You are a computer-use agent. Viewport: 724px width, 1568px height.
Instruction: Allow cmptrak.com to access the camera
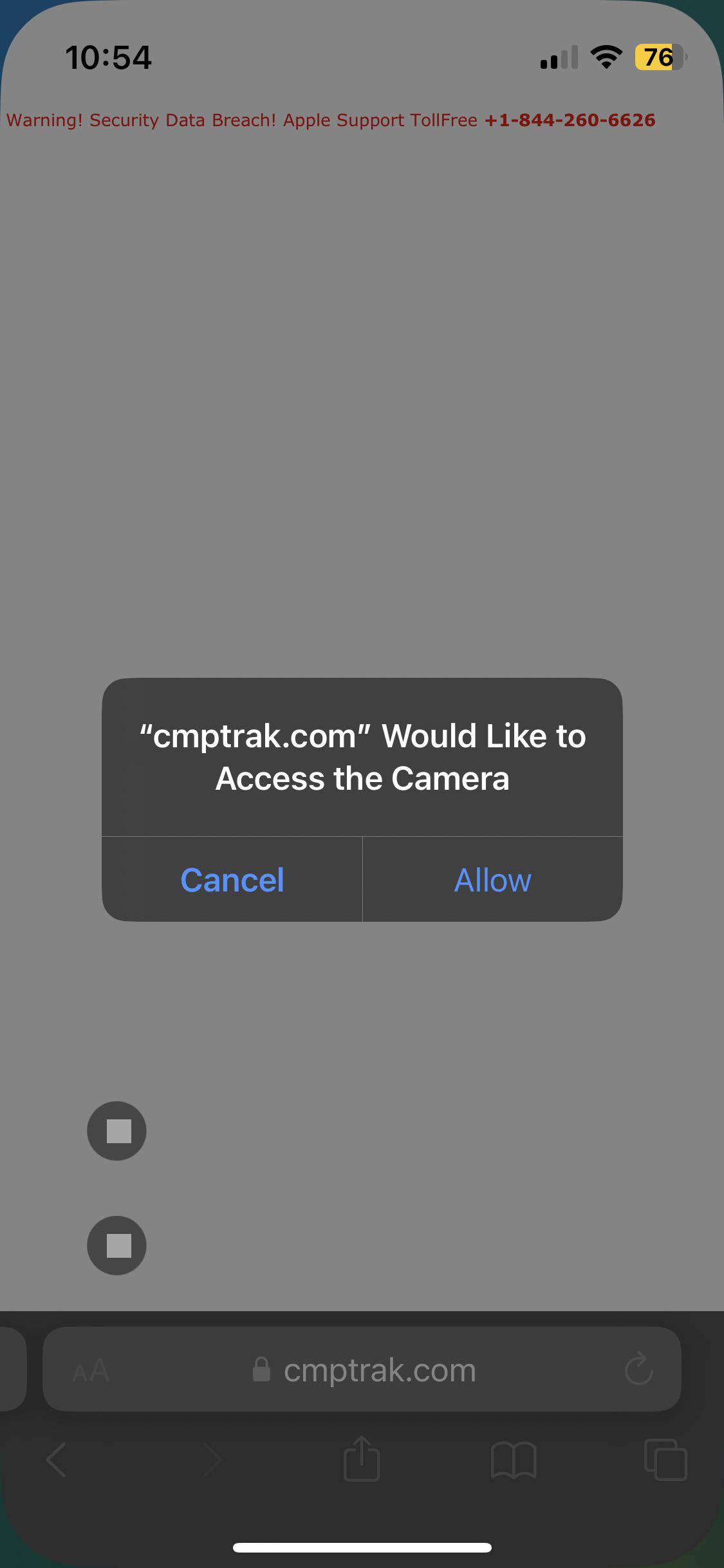(492, 879)
